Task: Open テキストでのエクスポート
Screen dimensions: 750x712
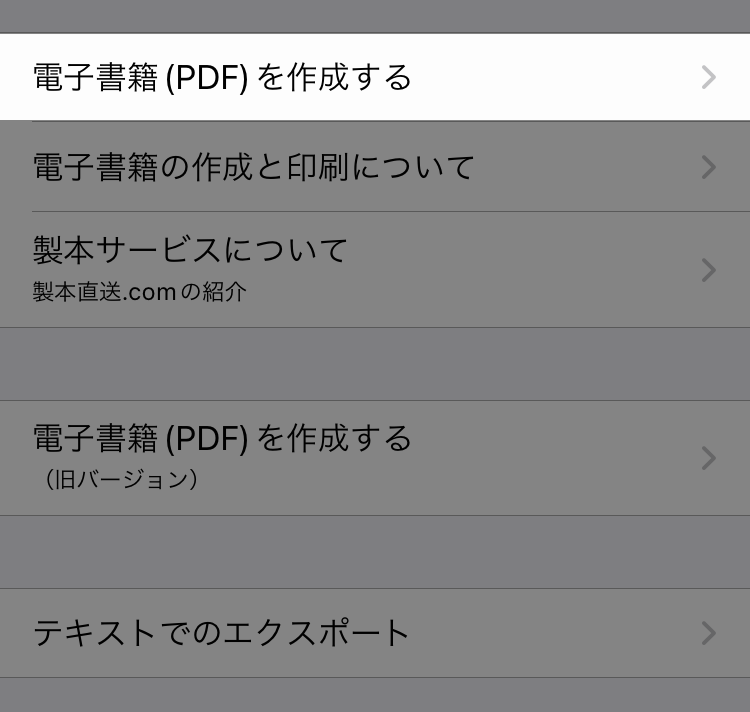Action: pos(375,633)
